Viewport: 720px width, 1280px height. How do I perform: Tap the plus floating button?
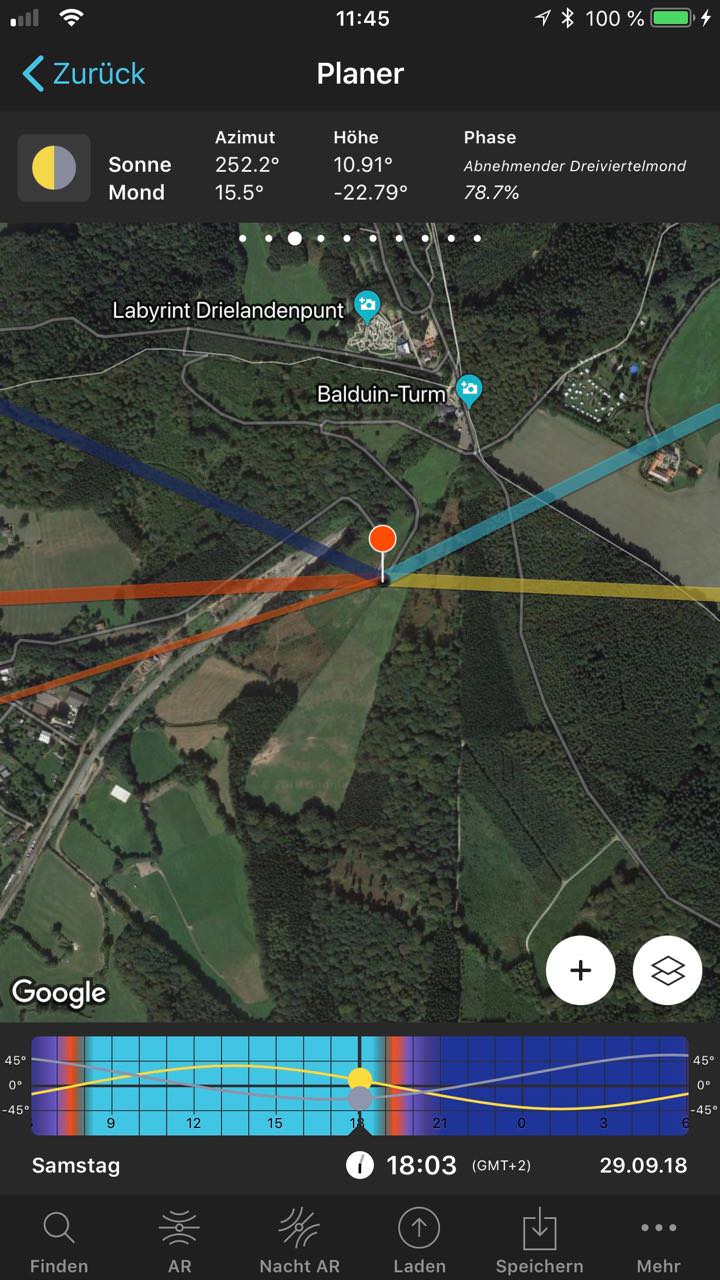click(580, 970)
